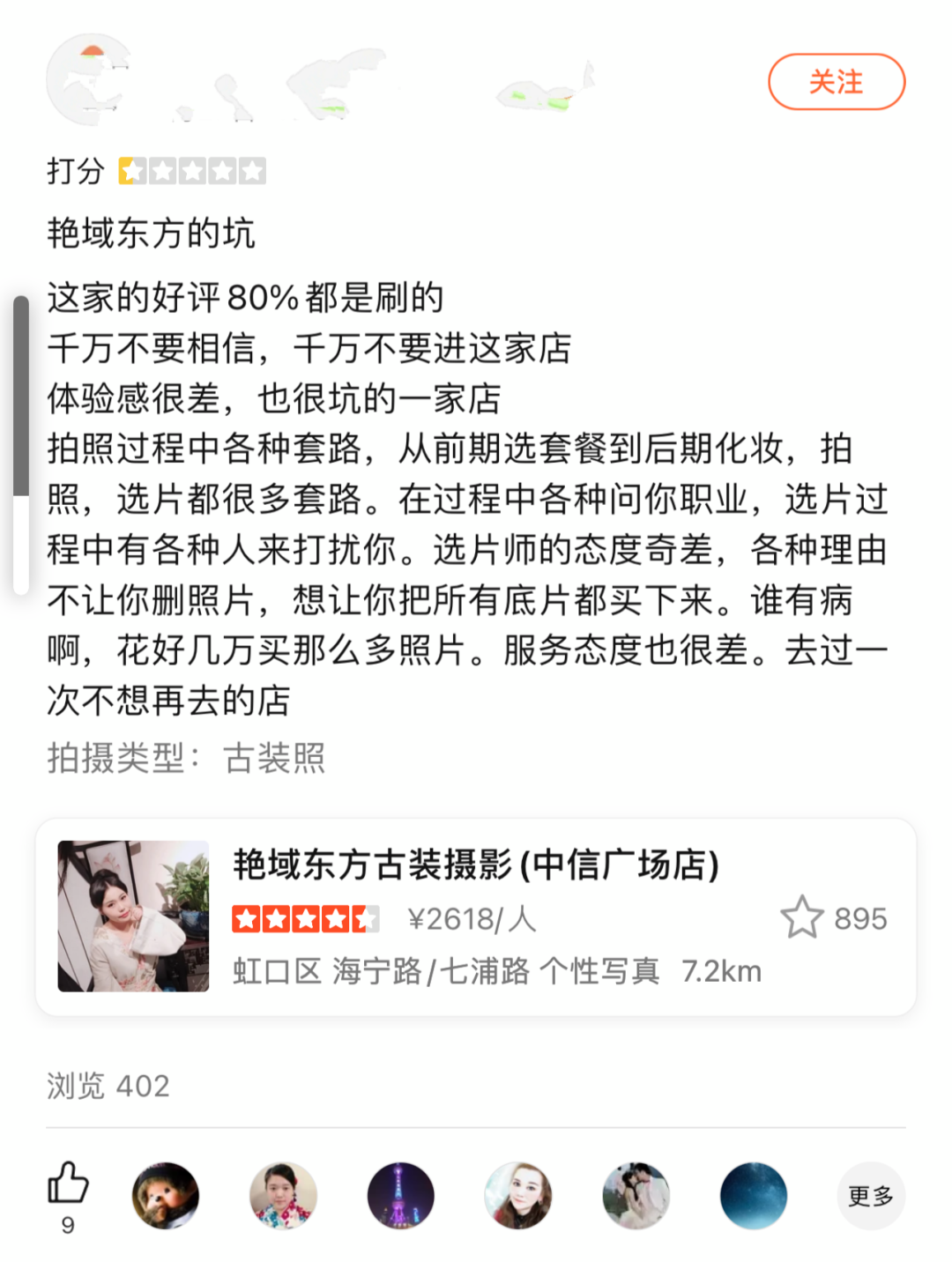
Task: Show more likers via 更多
Action: click(x=870, y=1196)
